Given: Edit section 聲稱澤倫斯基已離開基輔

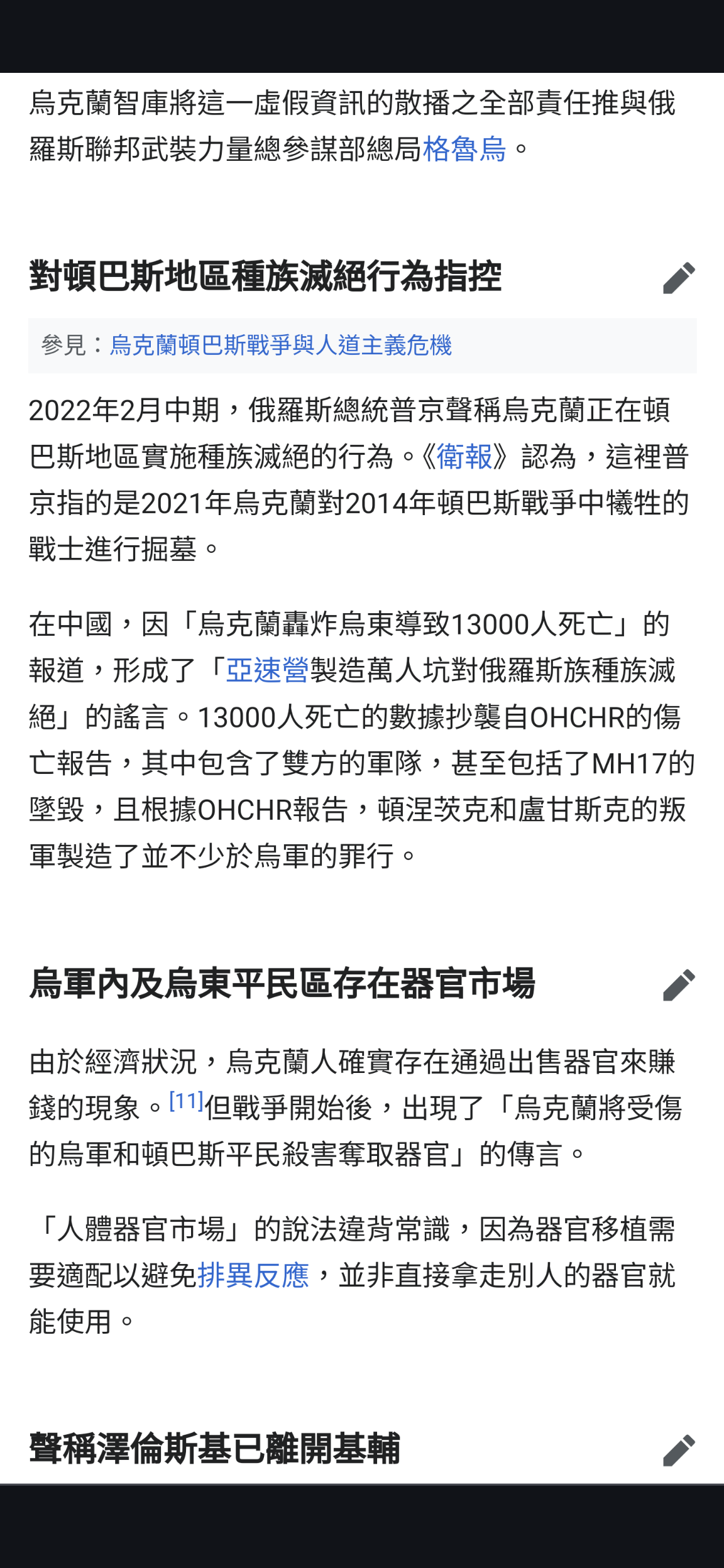Looking at the screenshot, I should point(679,1449).
